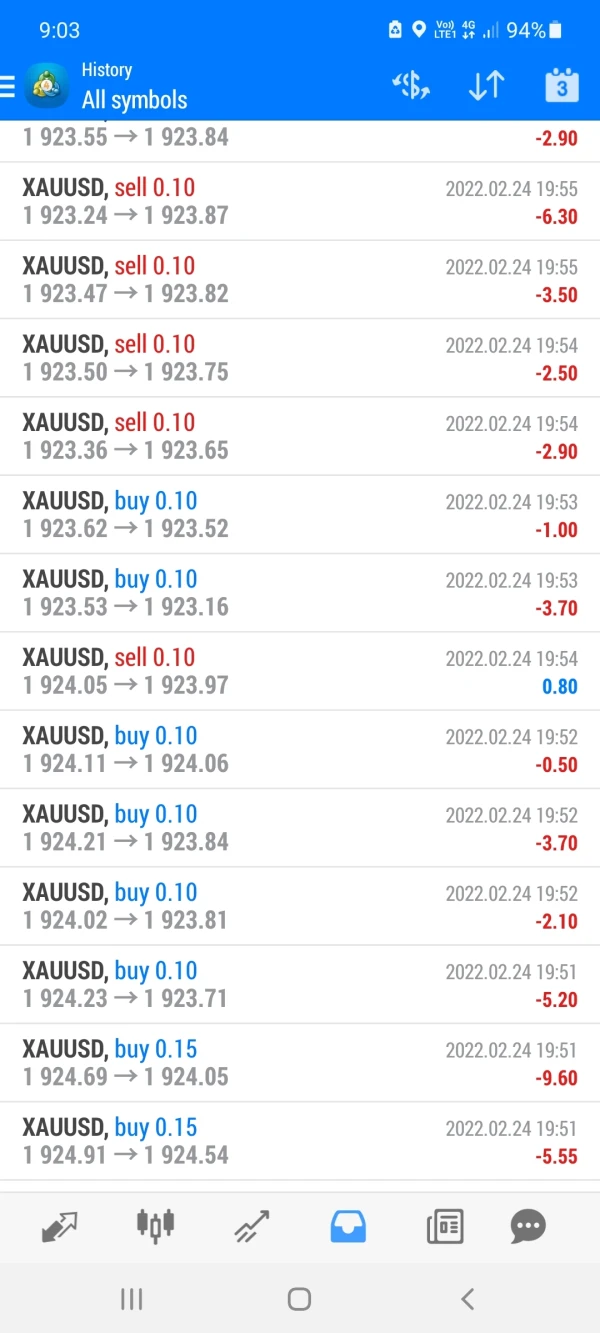This screenshot has height=1333, width=600.
Task: Open the buy 0.15 trade with -5.55
Action: 300,1141
